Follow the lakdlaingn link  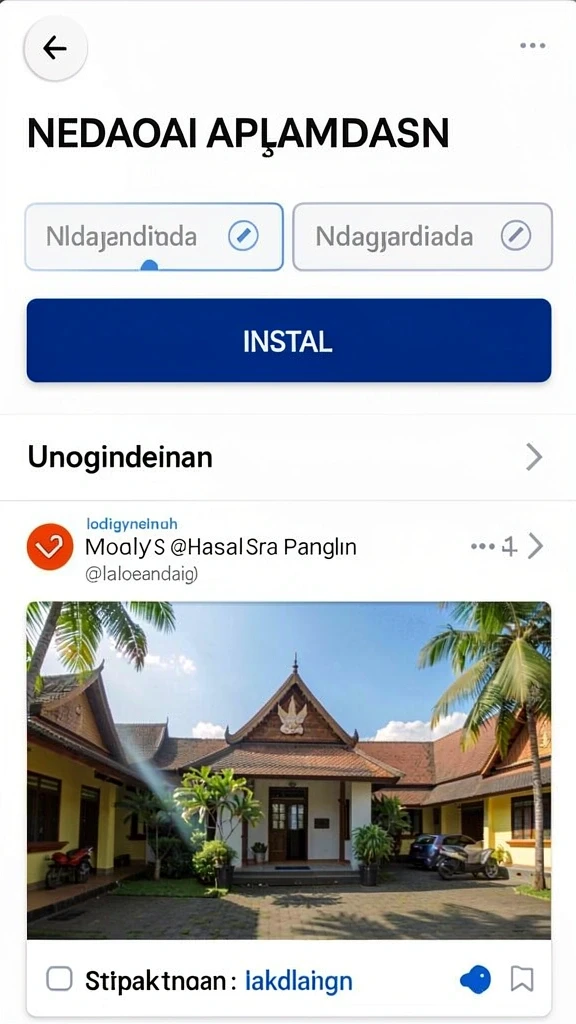pyautogui.click(x=298, y=980)
